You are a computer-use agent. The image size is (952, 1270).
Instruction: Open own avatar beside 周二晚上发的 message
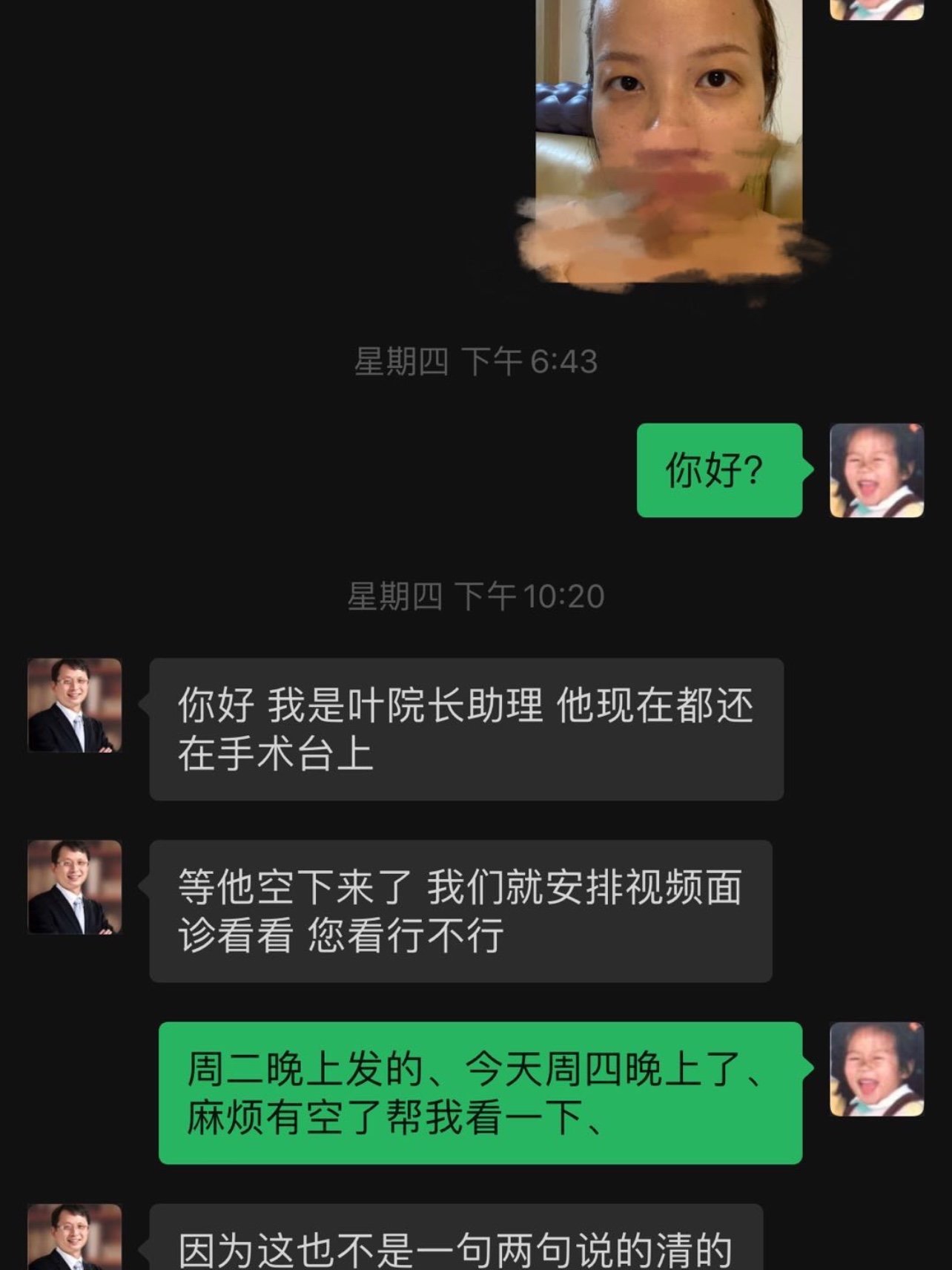(876, 1069)
